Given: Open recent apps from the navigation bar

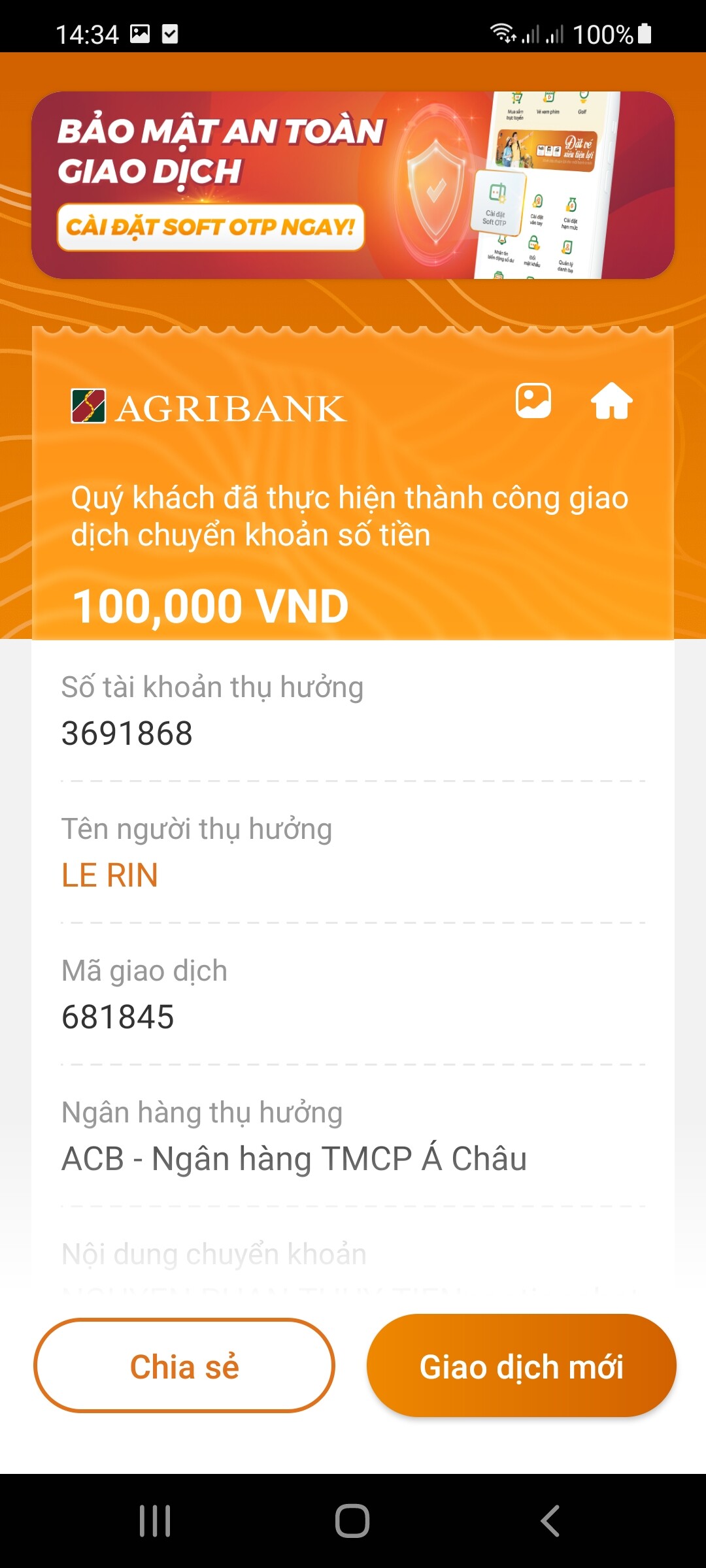Looking at the screenshot, I should click(155, 1520).
